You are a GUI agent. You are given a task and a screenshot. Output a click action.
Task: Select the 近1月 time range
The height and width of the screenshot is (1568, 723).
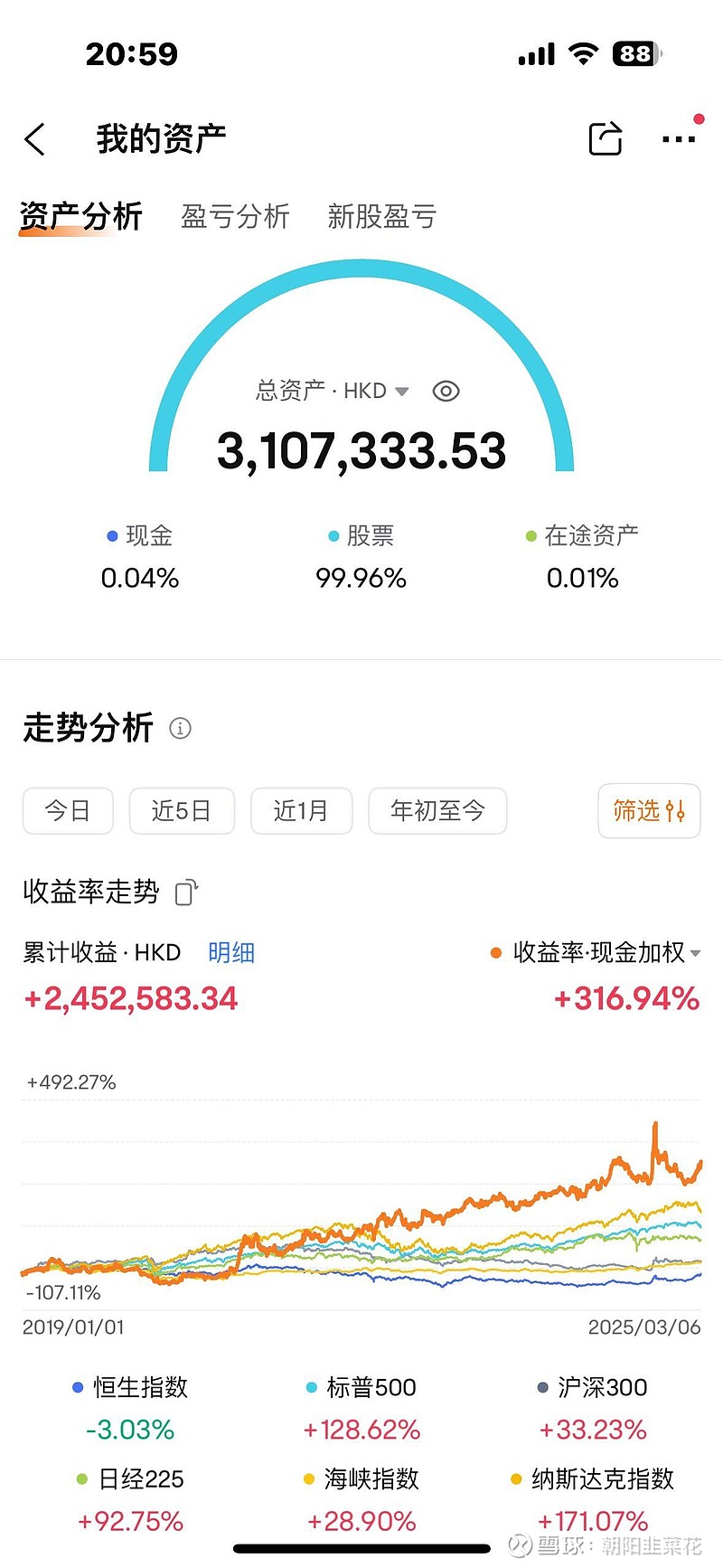pyautogui.click(x=301, y=811)
